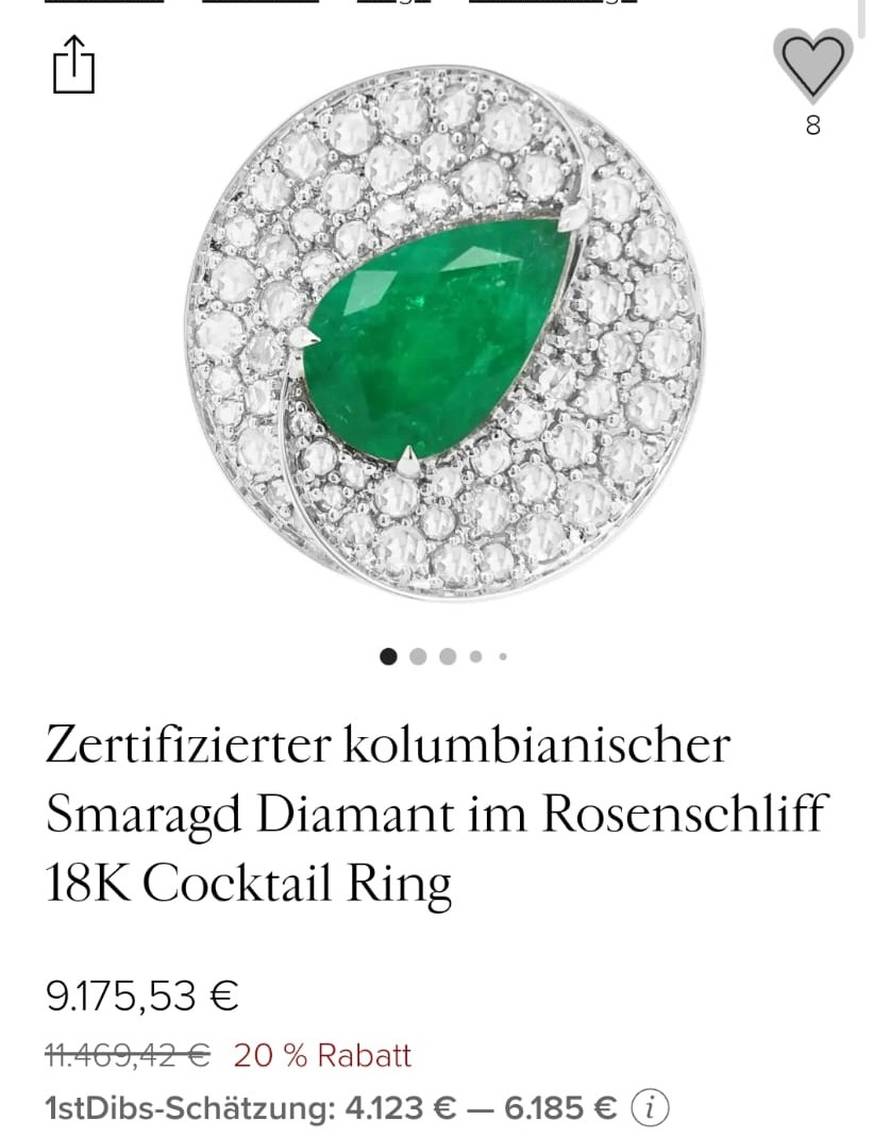
Task: Open the emerald ring product photo
Action: tap(444, 333)
